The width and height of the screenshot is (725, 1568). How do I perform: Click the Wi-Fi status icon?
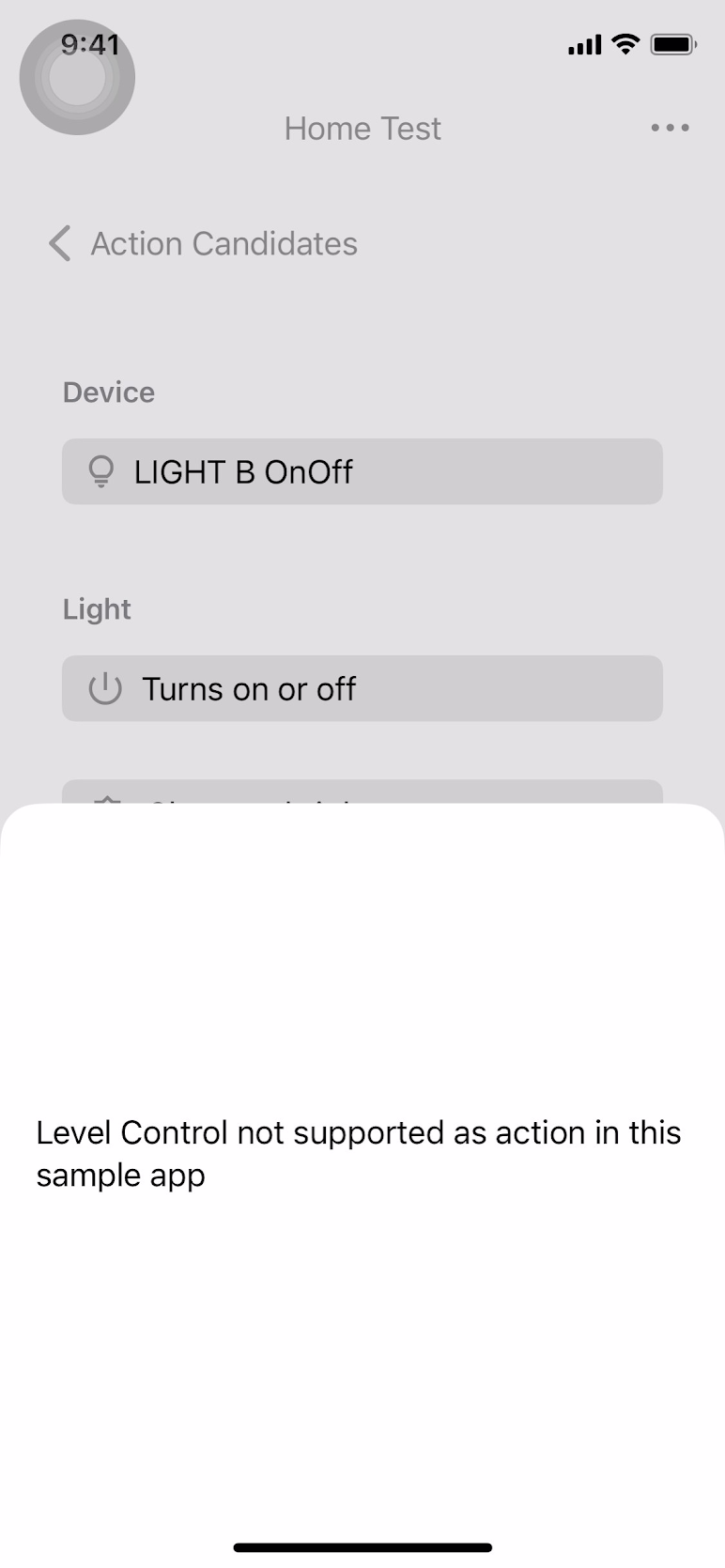pos(623,43)
